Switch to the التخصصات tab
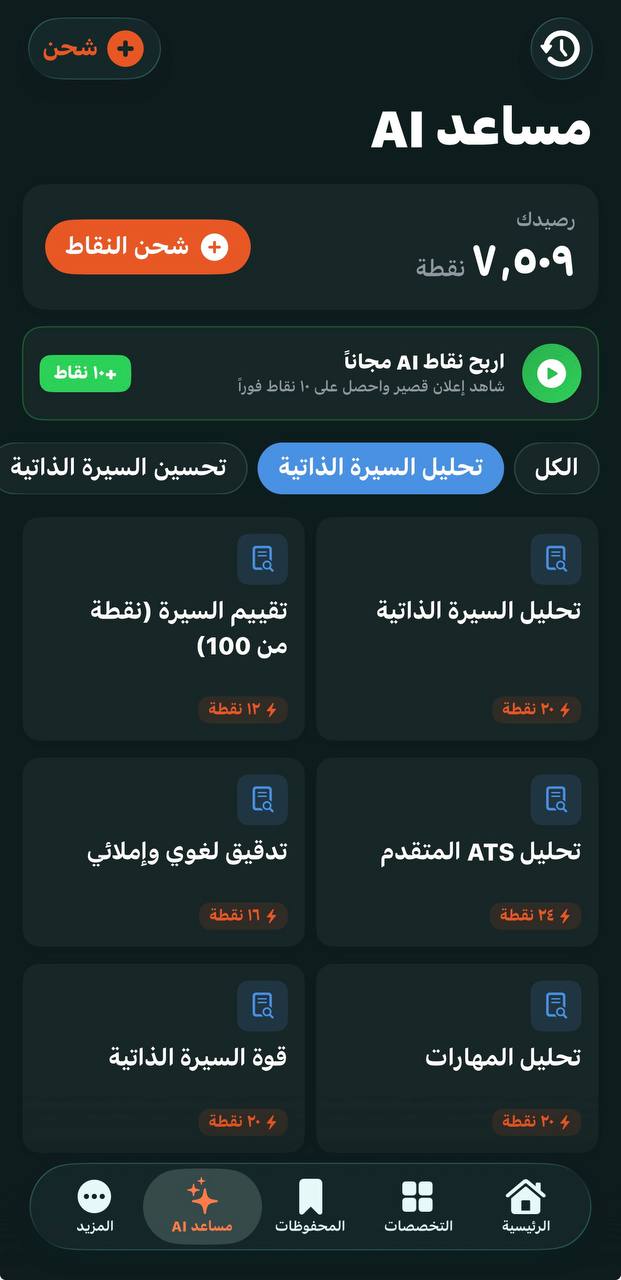Viewport: 621px width, 1280px height. click(x=418, y=1206)
